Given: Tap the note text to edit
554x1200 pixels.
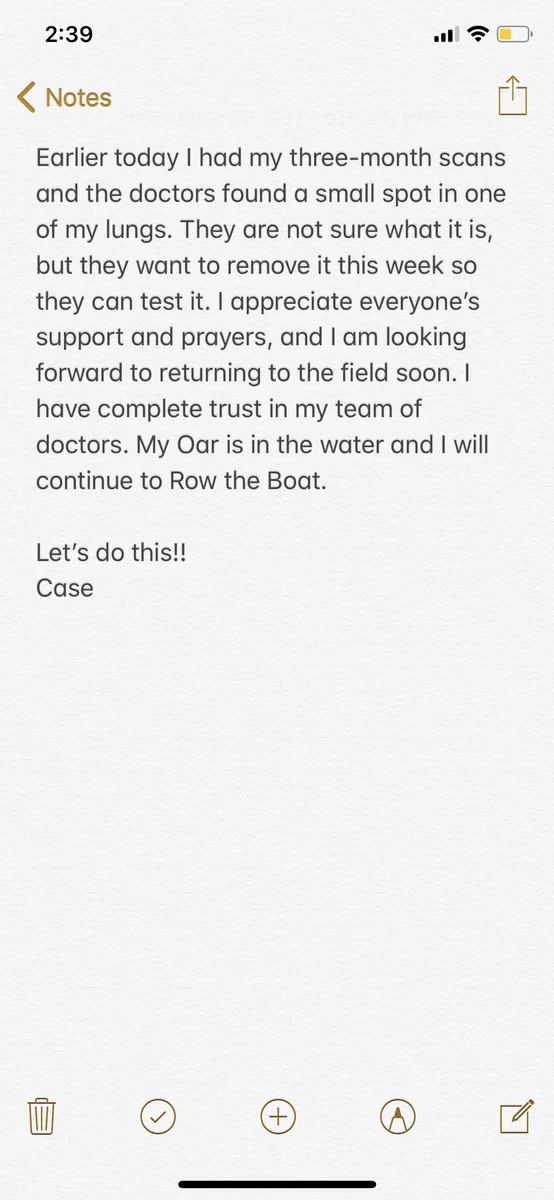Looking at the screenshot, I should [272, 372].
